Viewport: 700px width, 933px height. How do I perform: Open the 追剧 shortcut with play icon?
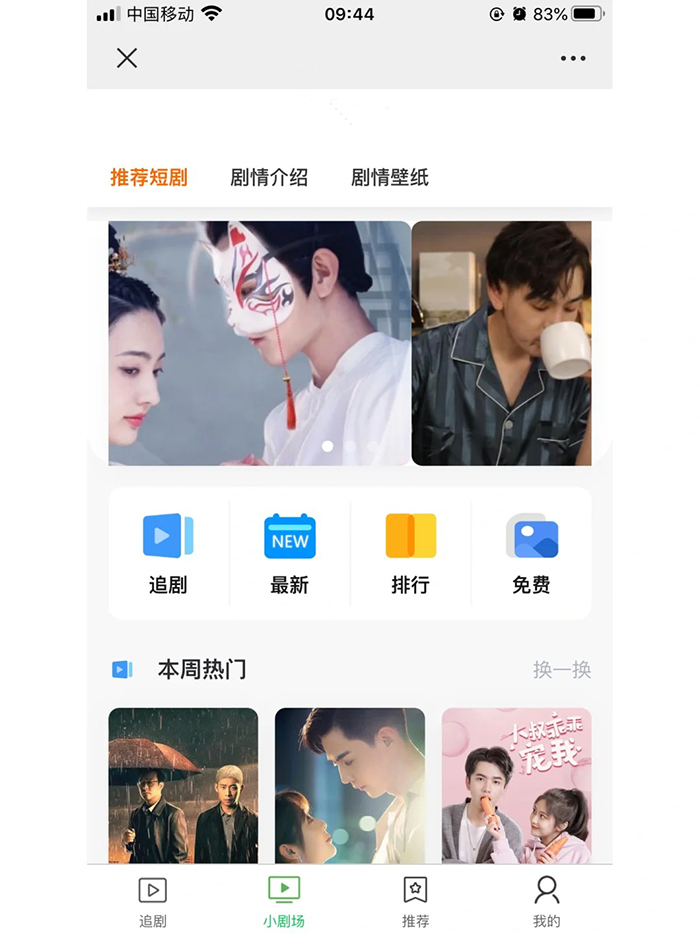168,554
